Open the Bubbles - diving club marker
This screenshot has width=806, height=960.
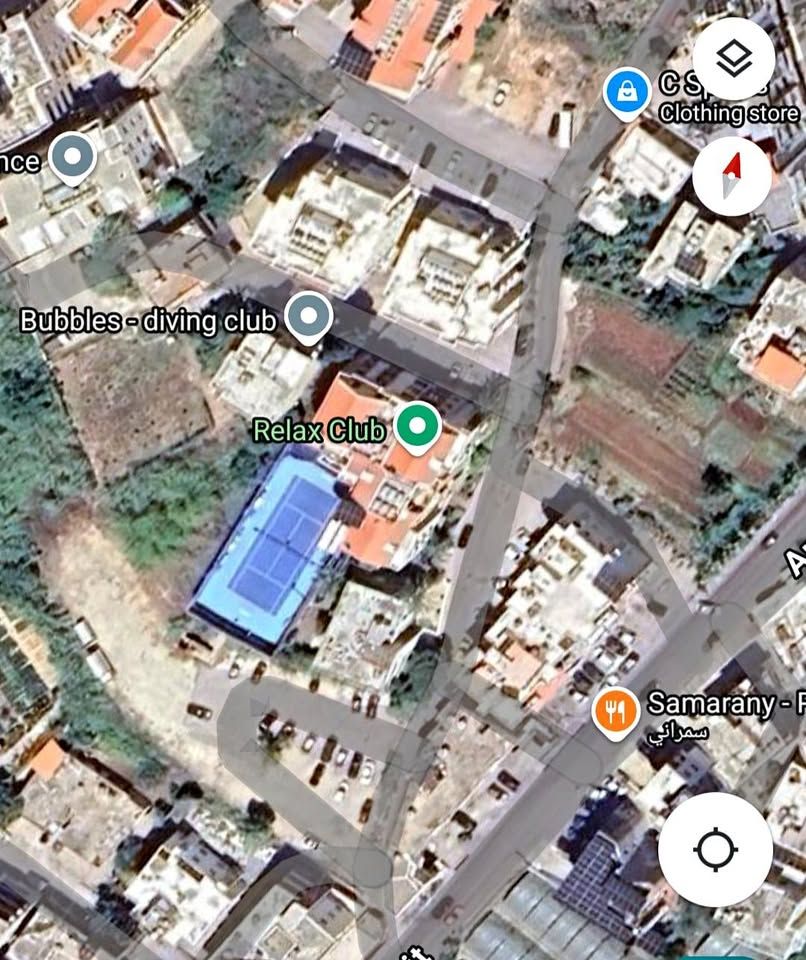[x=309, y=318]
